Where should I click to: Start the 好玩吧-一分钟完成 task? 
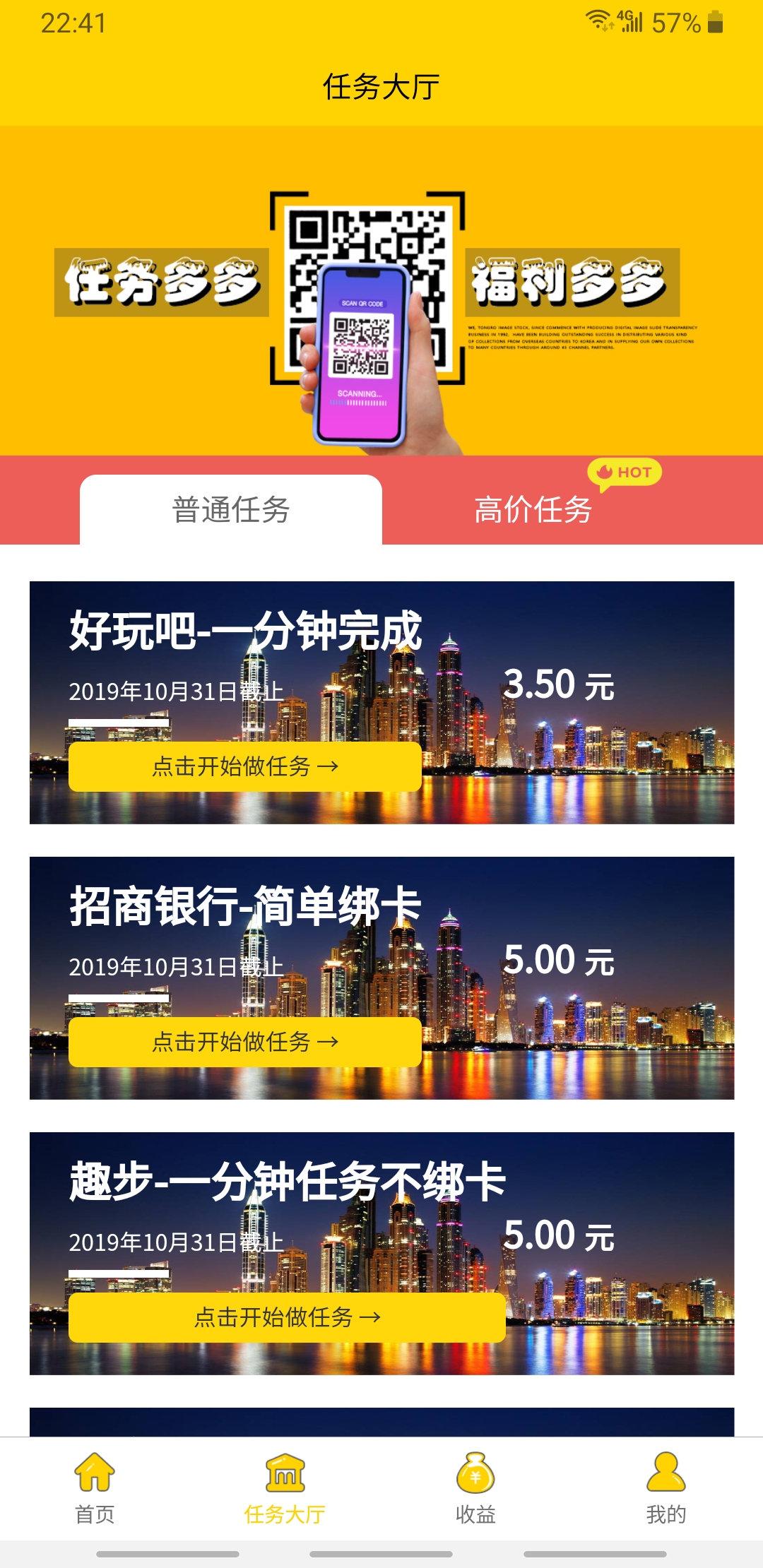(x=244, y=766)
